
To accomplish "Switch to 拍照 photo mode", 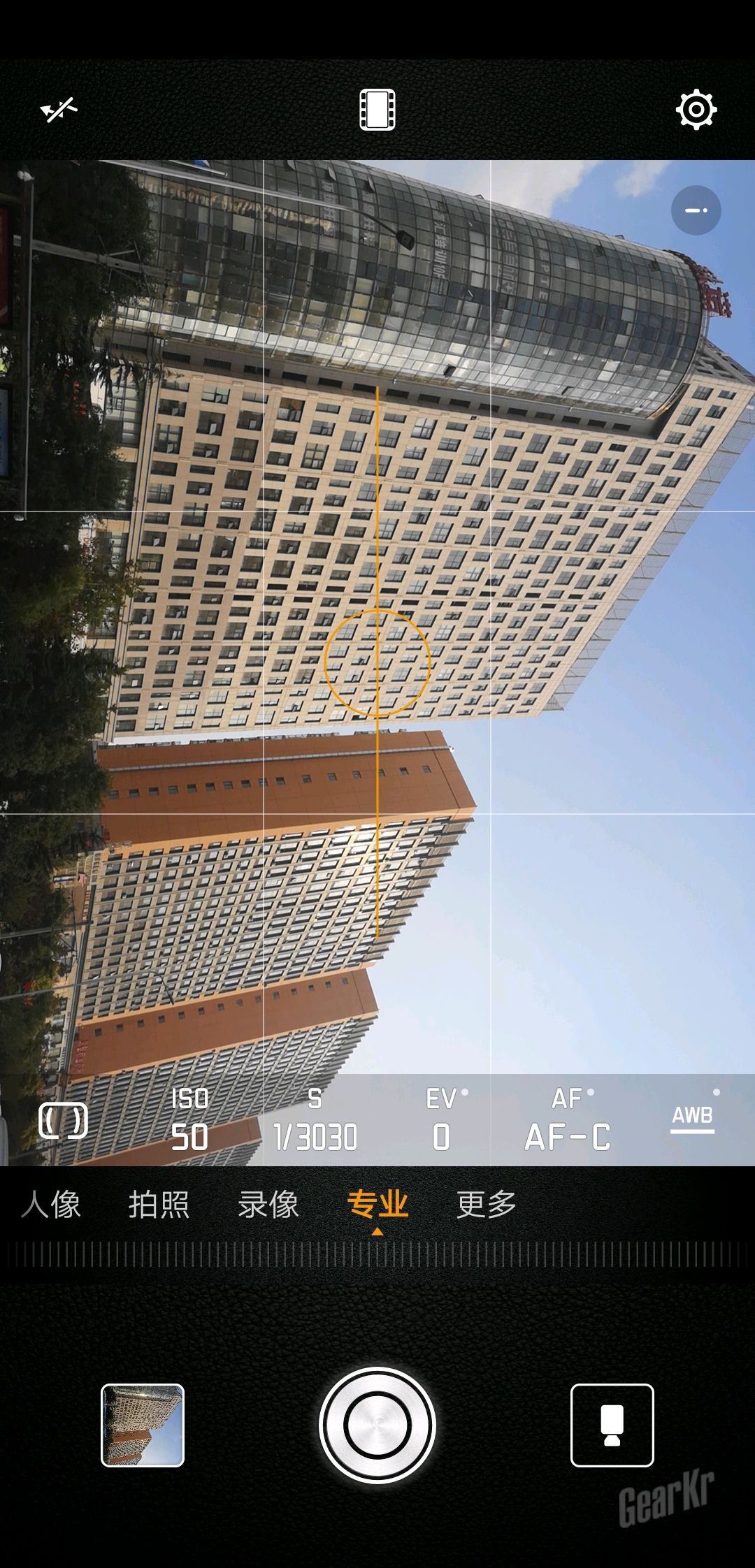I will [x=159, y=1205].
